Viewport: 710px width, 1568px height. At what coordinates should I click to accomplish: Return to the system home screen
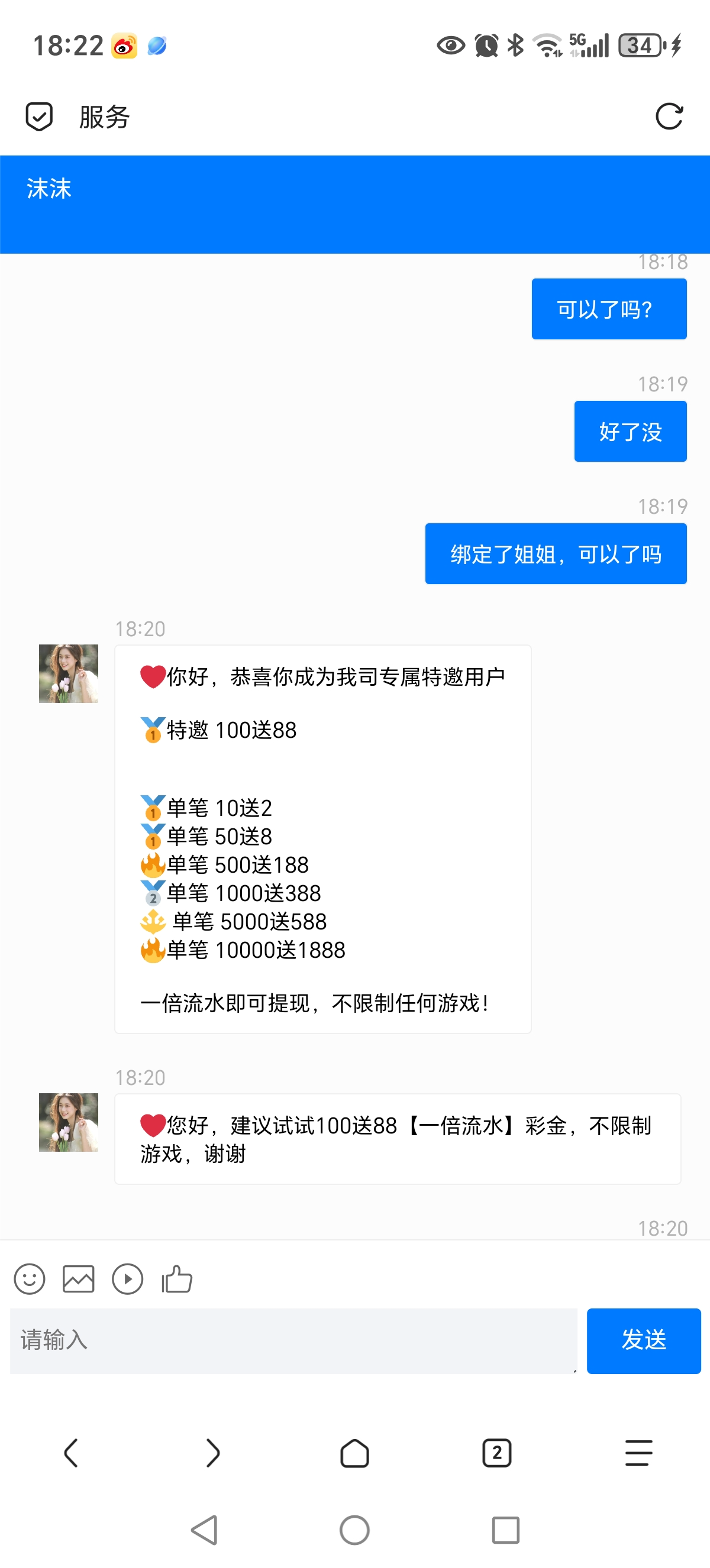[x=354, y=1530]
